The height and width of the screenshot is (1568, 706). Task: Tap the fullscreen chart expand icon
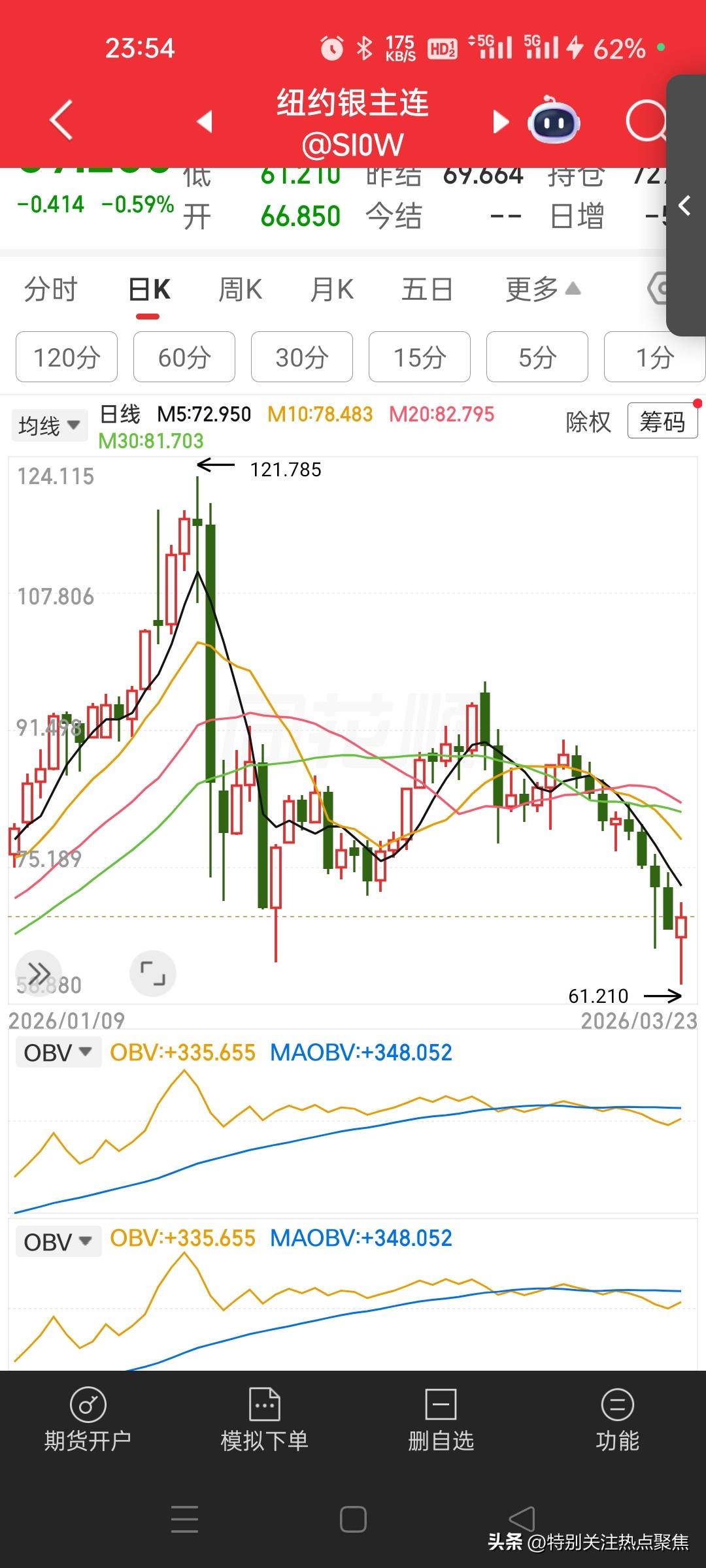tap(153, 973)
